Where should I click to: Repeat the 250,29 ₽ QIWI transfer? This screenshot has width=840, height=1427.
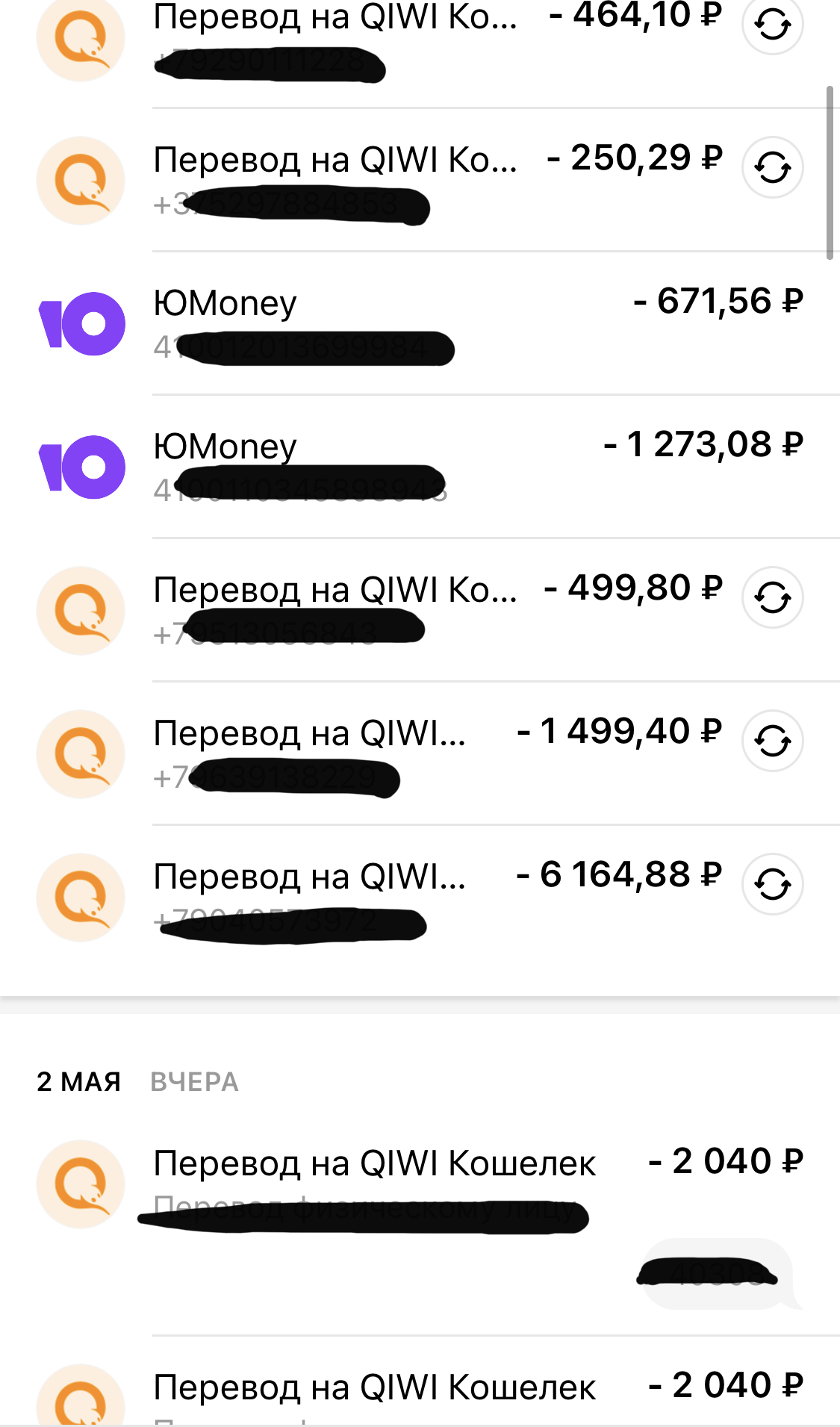(772, 167)
